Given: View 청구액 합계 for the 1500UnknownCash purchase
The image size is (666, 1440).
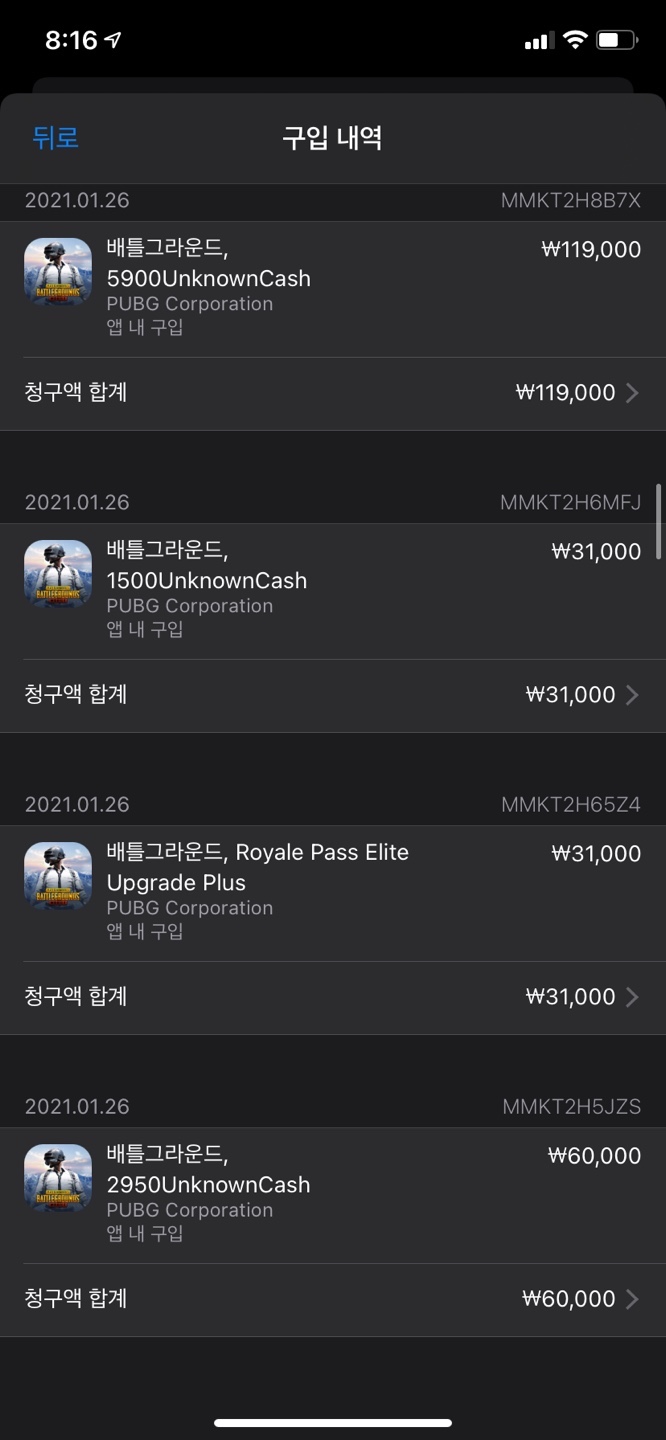Looking at the screenshot, I should (x=332, y=695).
